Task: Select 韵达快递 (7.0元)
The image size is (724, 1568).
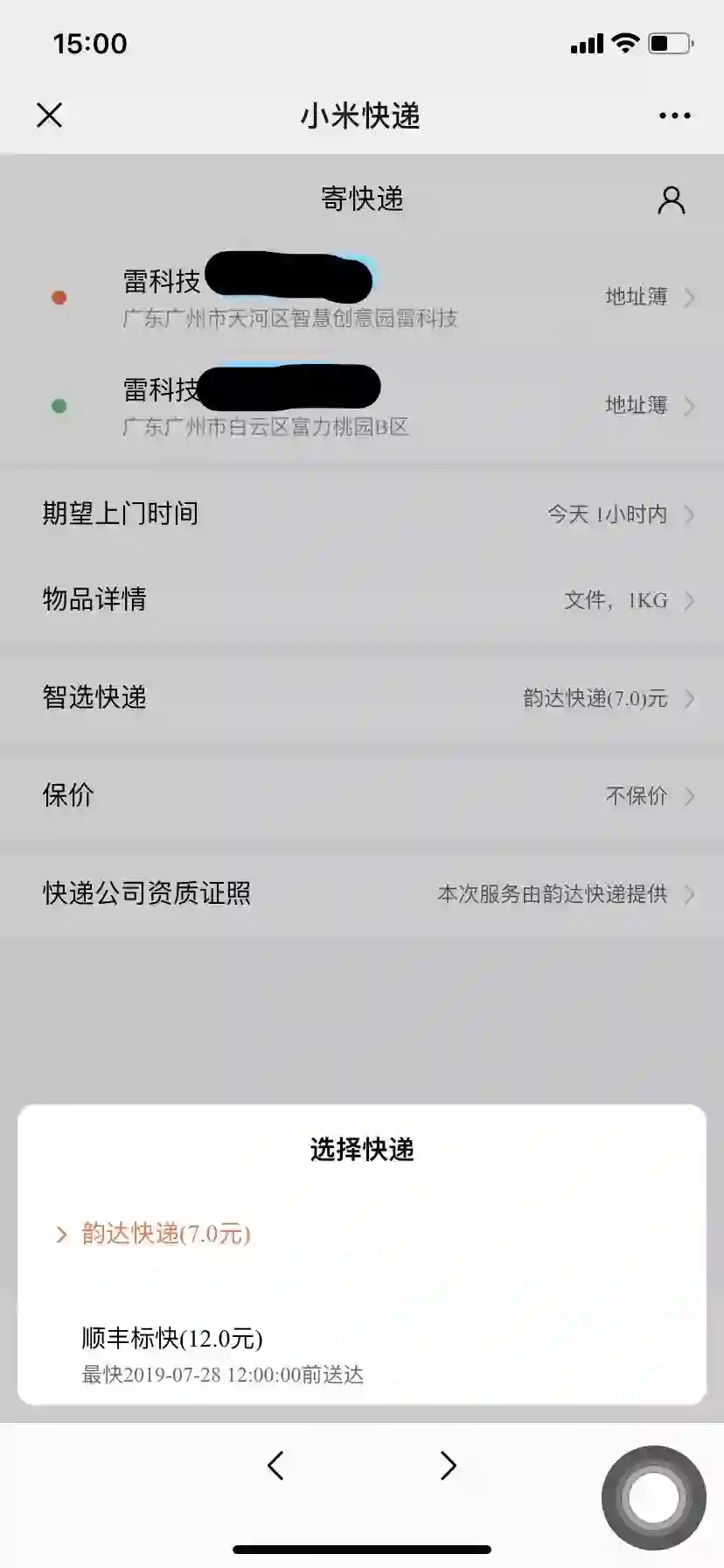Action: (x=166, y=1234)
